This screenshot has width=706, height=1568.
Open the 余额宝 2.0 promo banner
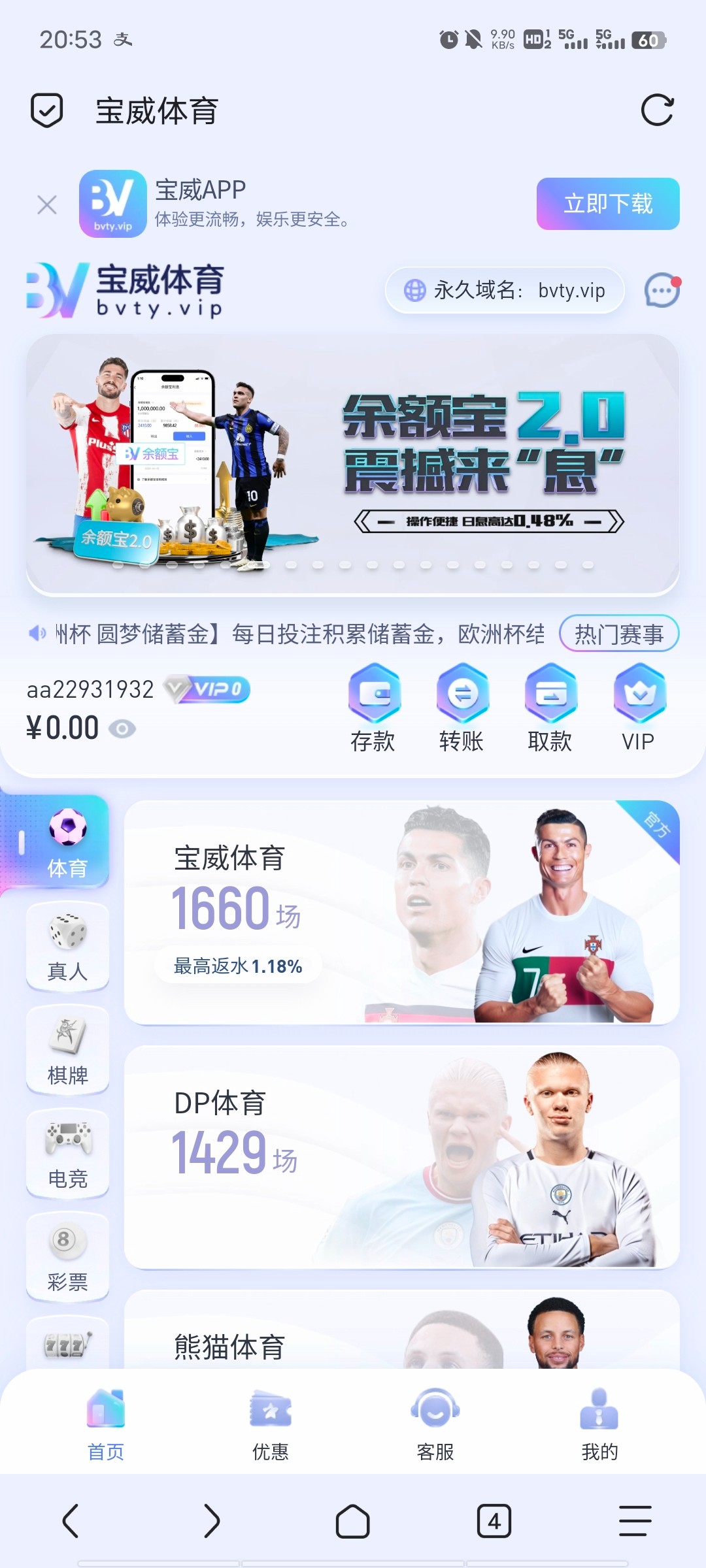pos(353,464)
